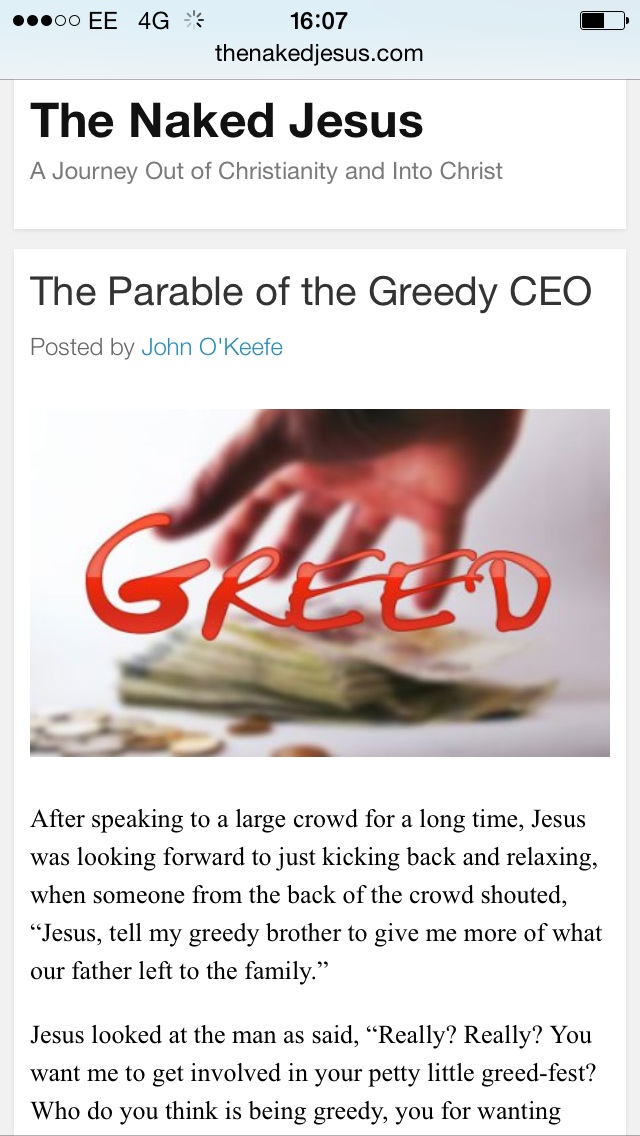Image resolution: width=640 pixels, height=1136 pixels.
Task: Tap the thenakedjesus.com address bar
Action: (319, 53)
